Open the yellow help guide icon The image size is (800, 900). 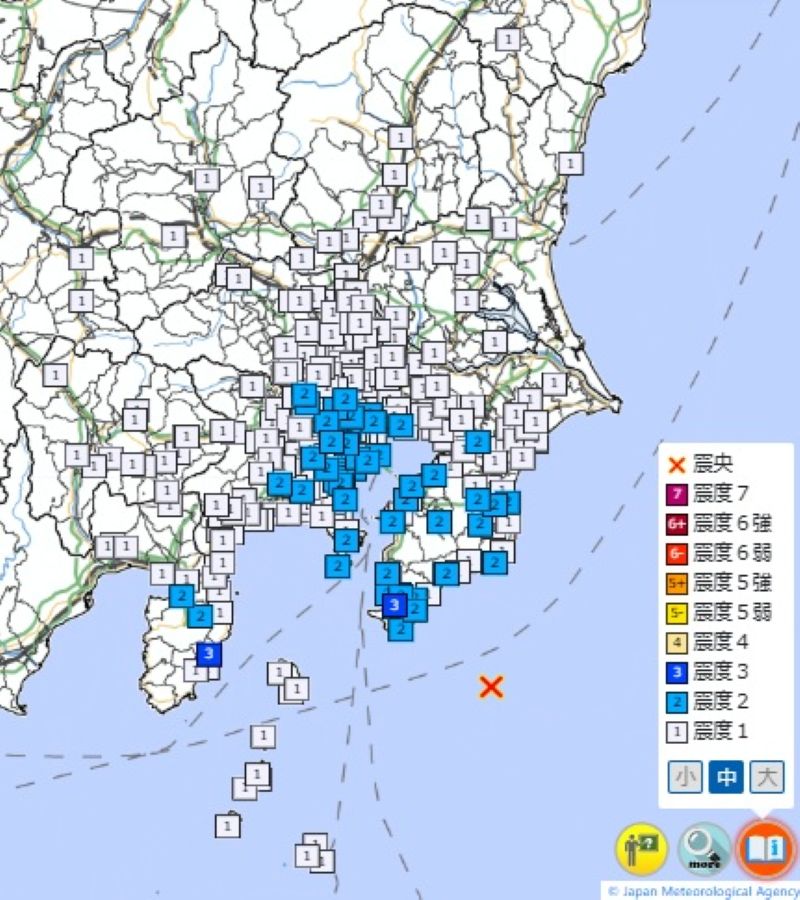click(640, 849)
